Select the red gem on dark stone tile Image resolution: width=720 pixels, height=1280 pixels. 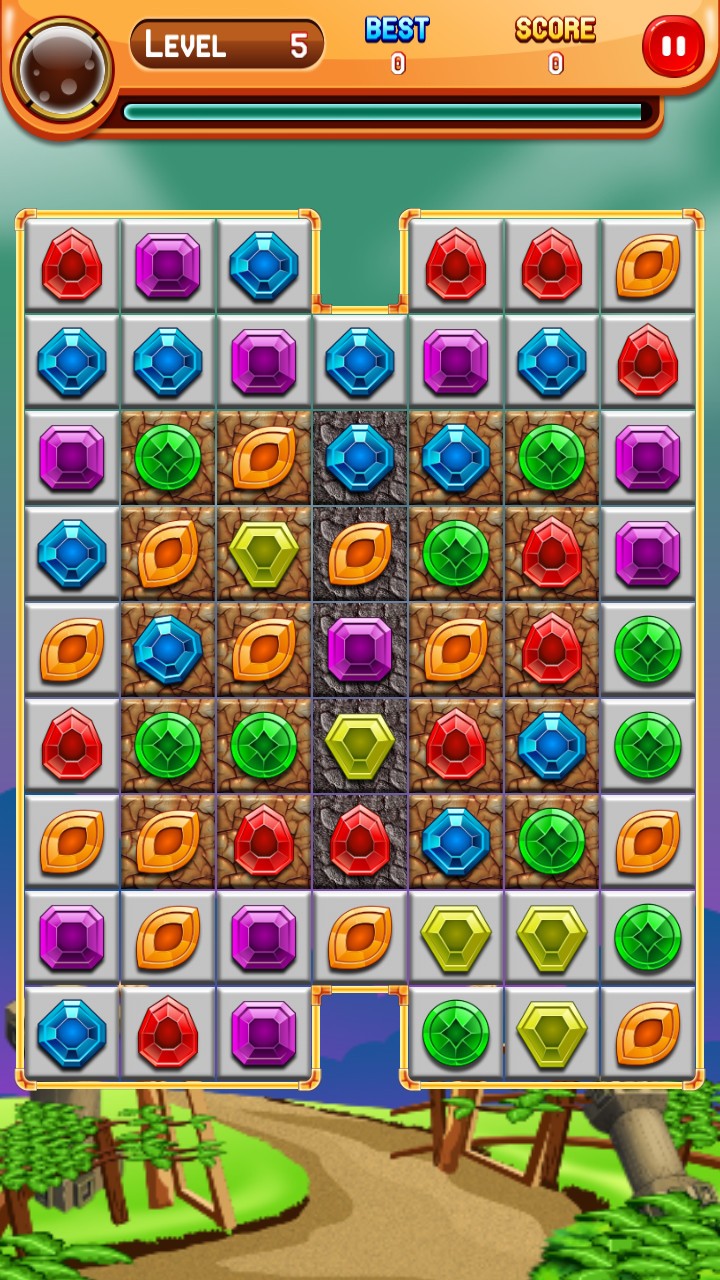pyautogui.click(x=360, y=841)
